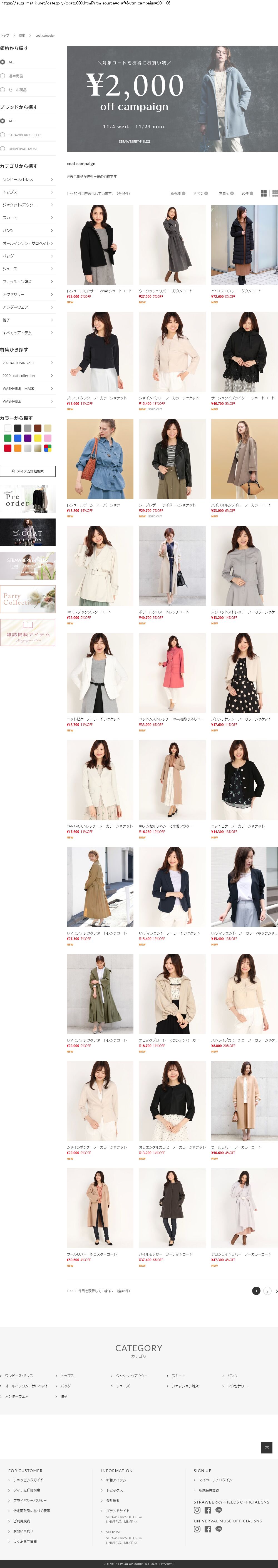Filter by STRAWBERRY-FIELDS brand
This screenshot has height=1568, width=278.
pyautogui.click(x=24, y=135)
